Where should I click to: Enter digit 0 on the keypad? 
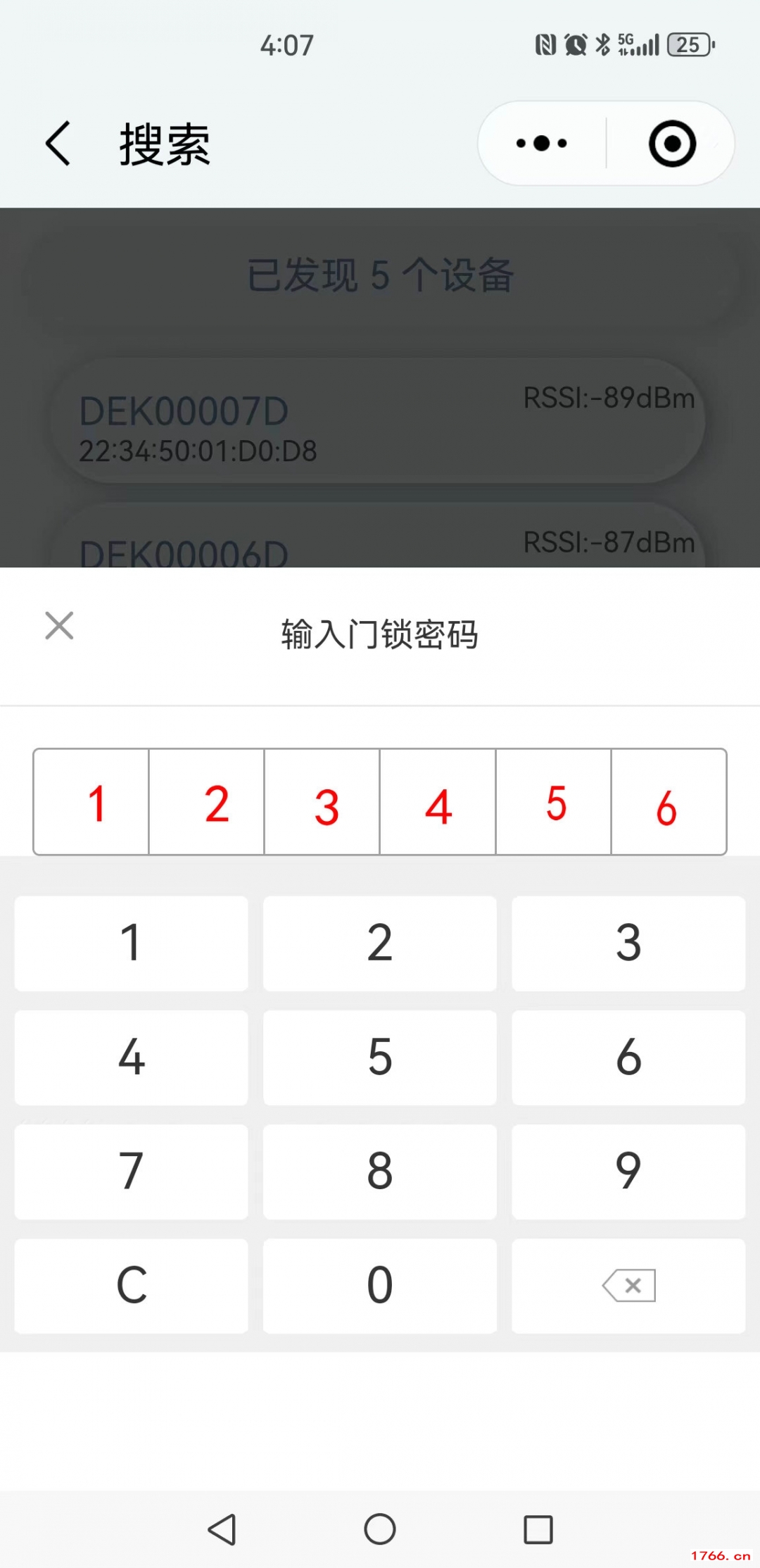[380, 1286]
